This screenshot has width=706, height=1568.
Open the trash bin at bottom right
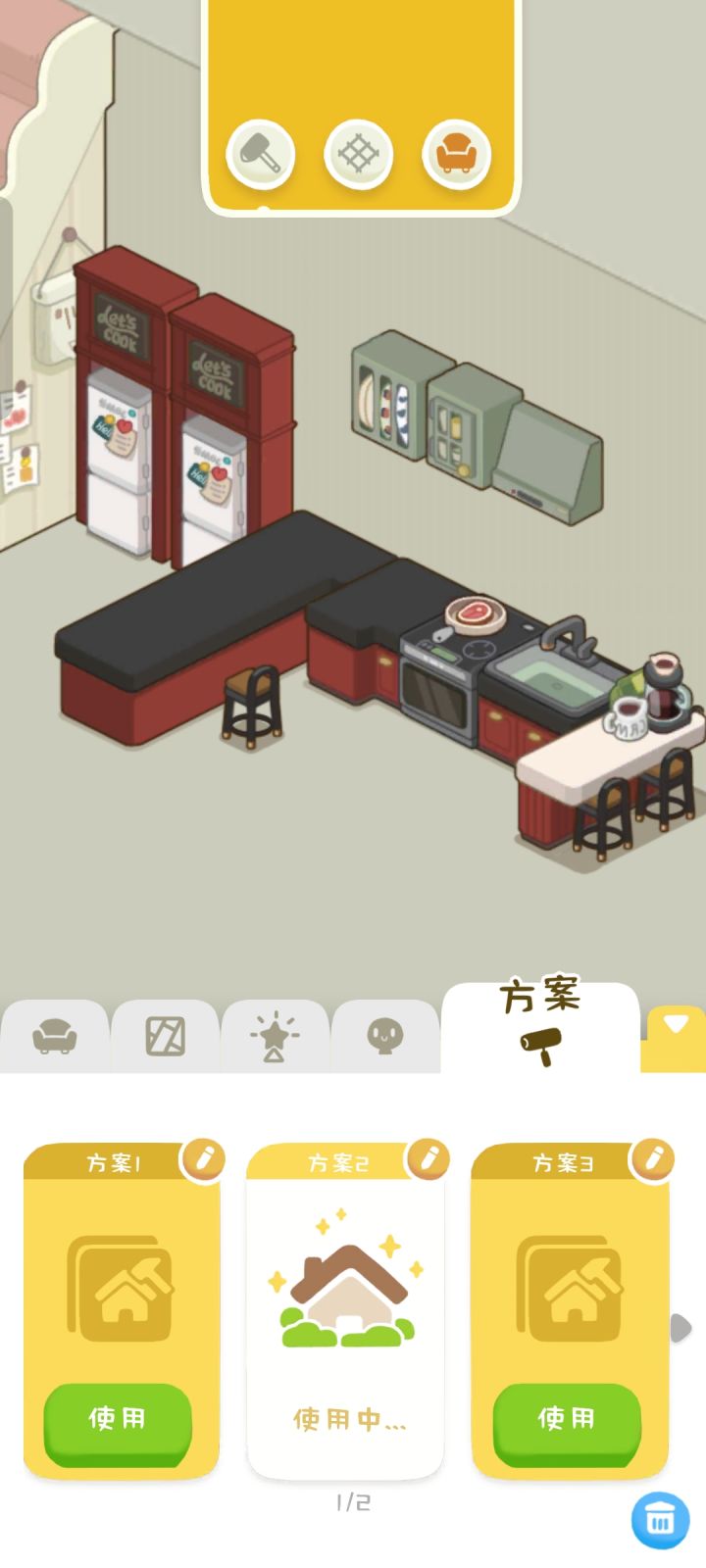659,1517
